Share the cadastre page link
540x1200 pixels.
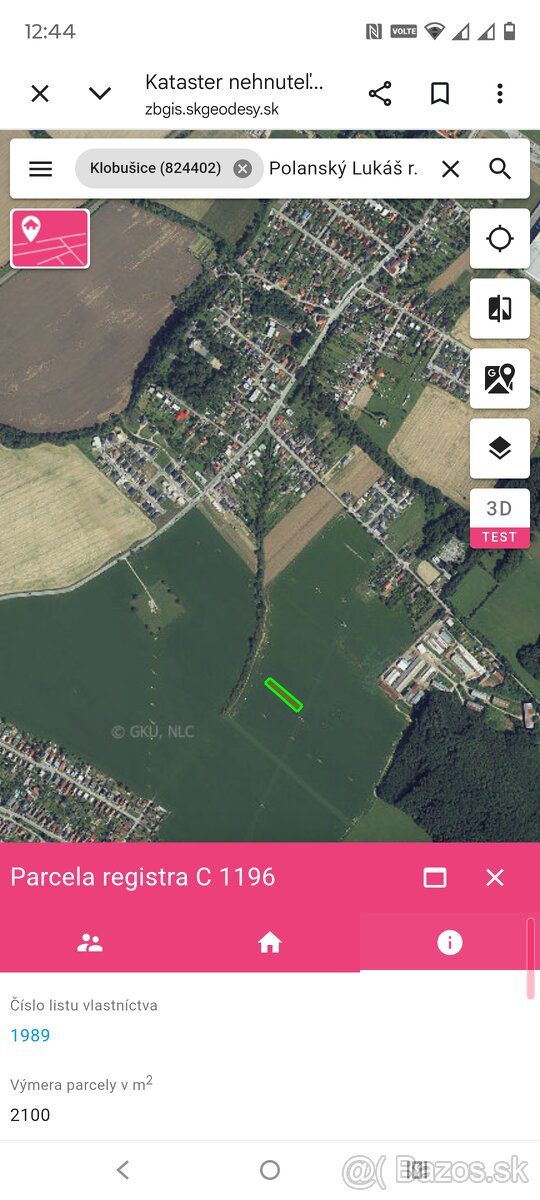(x=380, y=94)
